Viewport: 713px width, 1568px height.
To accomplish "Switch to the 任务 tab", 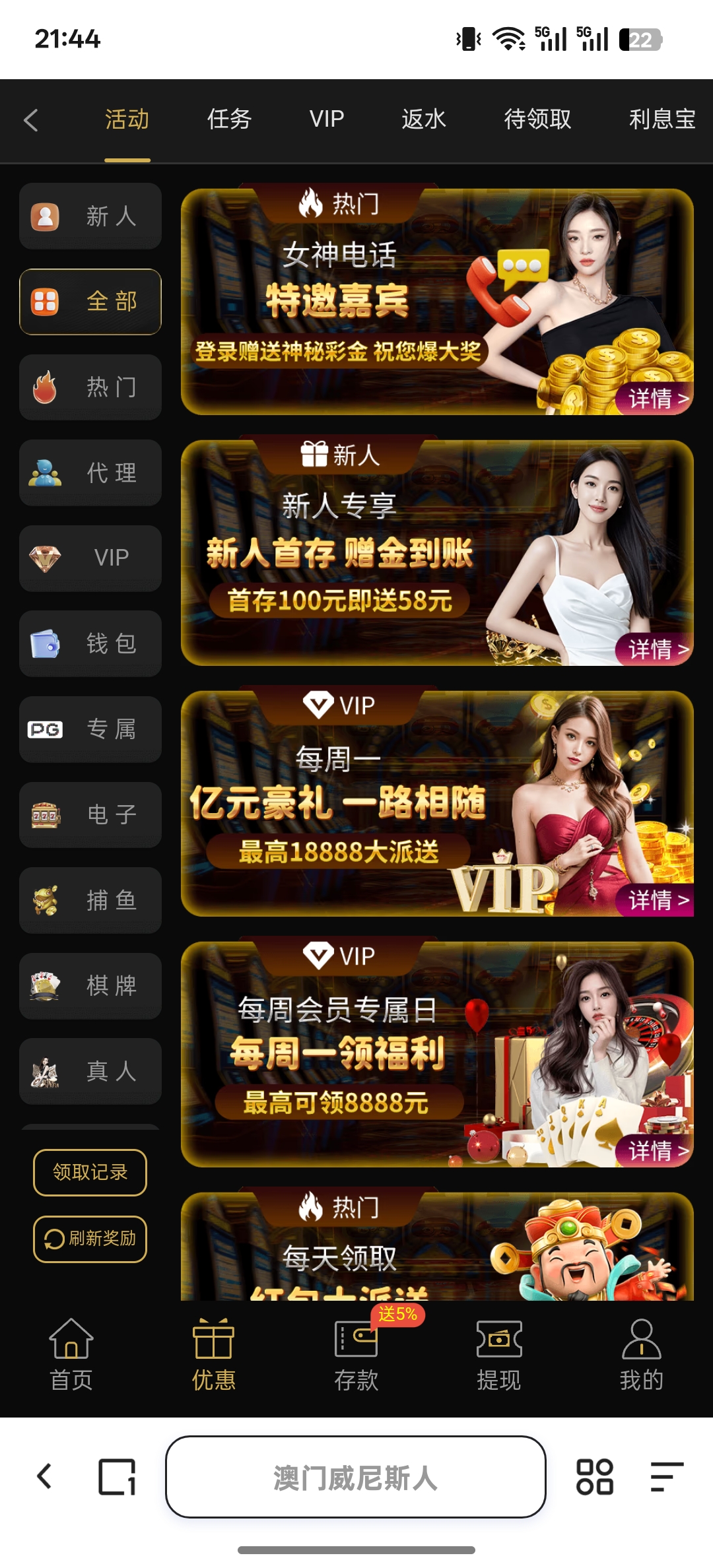I will [x=228, y=119].
